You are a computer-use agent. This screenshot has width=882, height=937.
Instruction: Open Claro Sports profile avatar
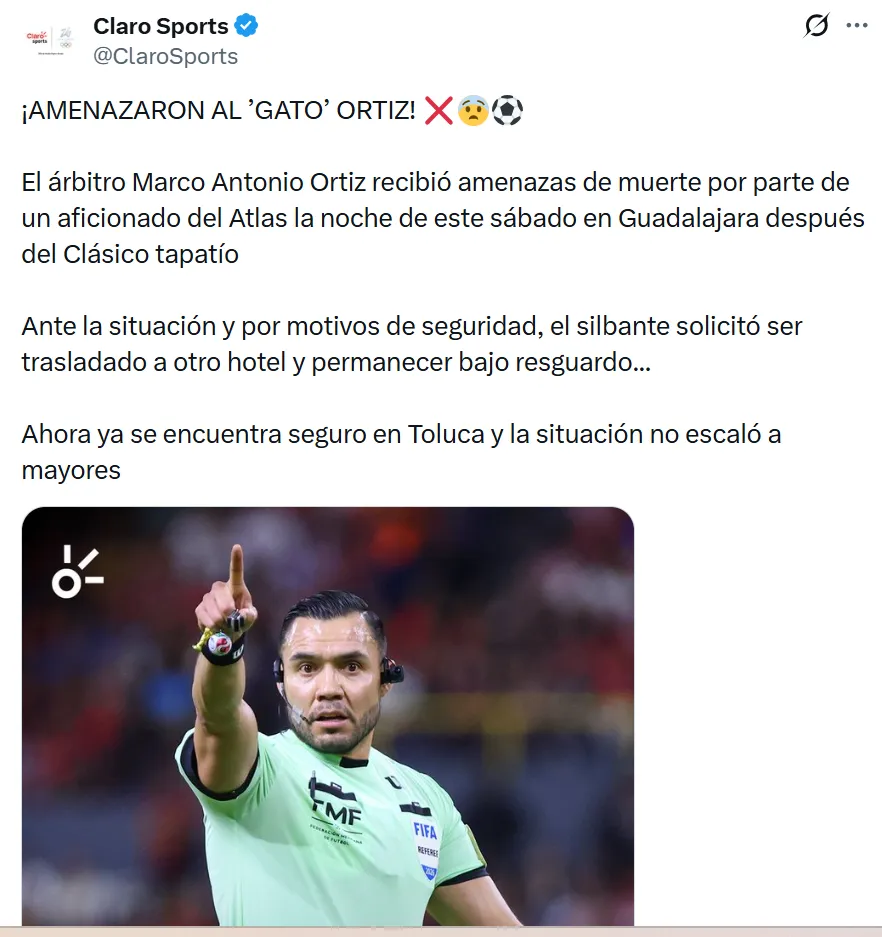(x=48, y=41)
